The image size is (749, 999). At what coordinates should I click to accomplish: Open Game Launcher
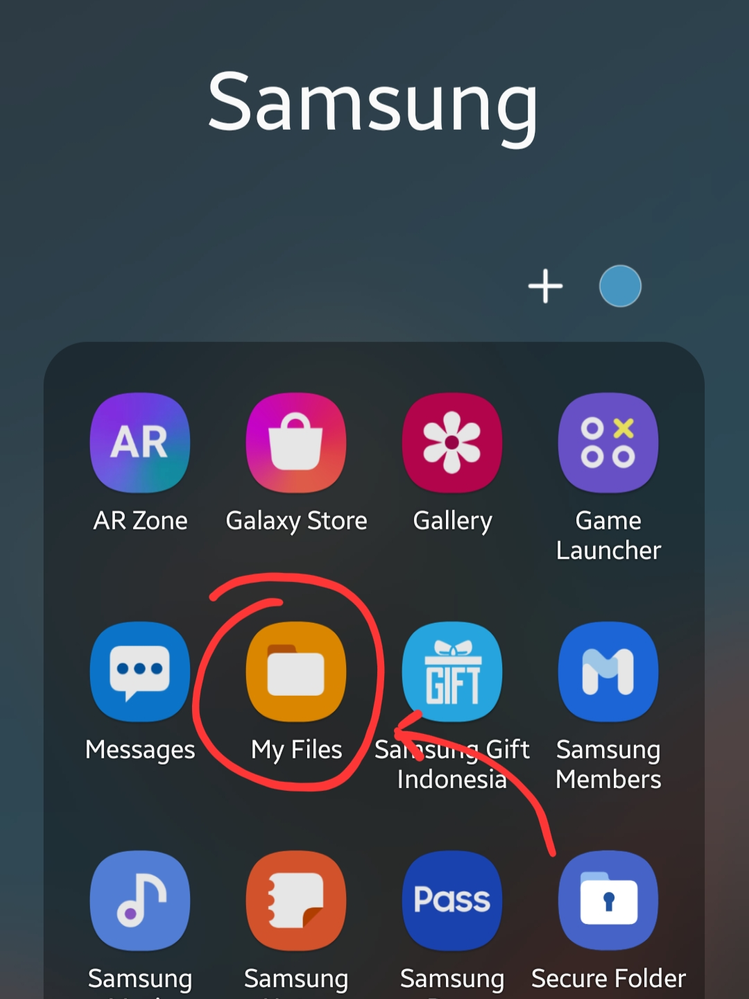608,444
